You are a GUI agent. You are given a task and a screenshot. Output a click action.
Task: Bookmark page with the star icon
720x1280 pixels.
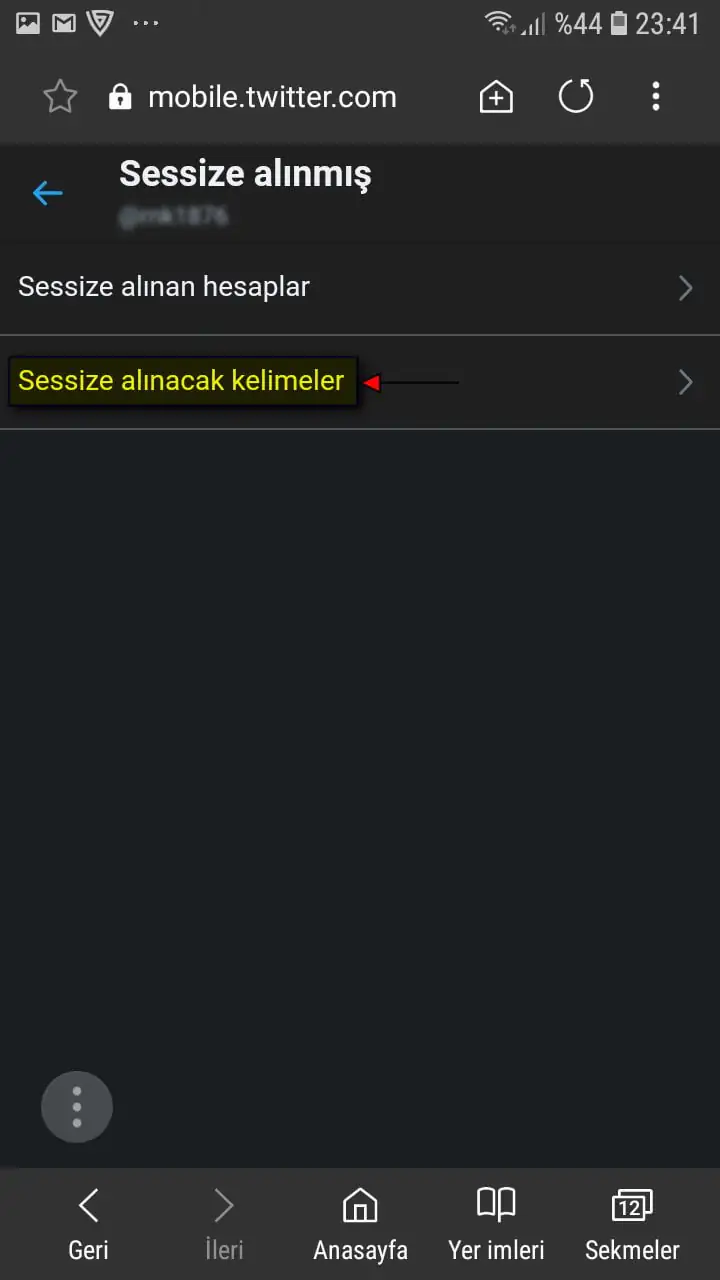pos(60,97)
